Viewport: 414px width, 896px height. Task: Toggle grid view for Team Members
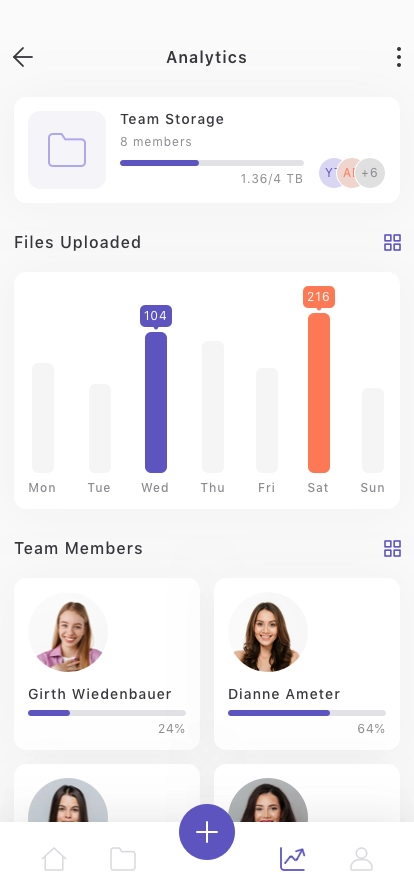click(392, 549)
